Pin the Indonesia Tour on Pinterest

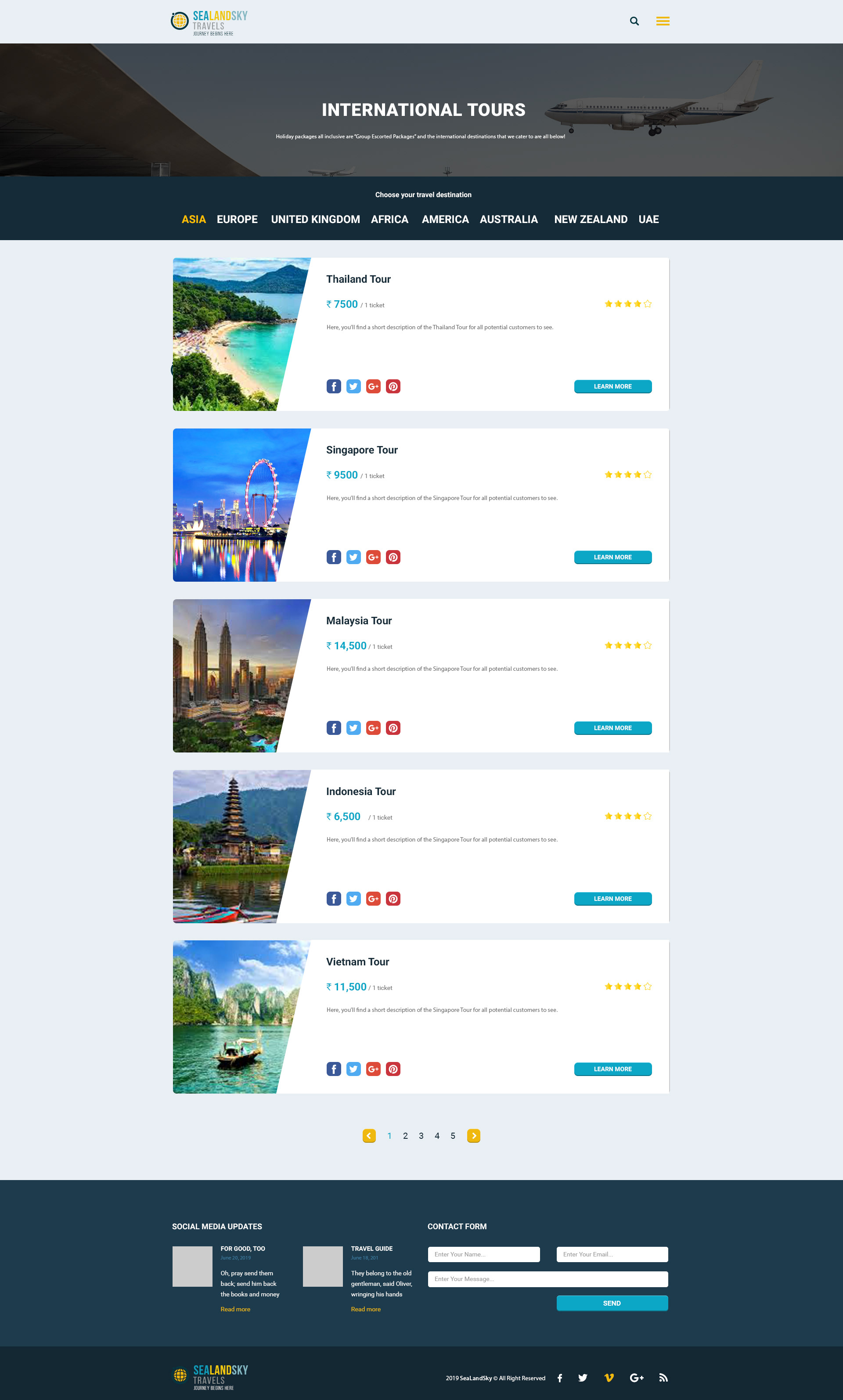click(x=393, y=899)
